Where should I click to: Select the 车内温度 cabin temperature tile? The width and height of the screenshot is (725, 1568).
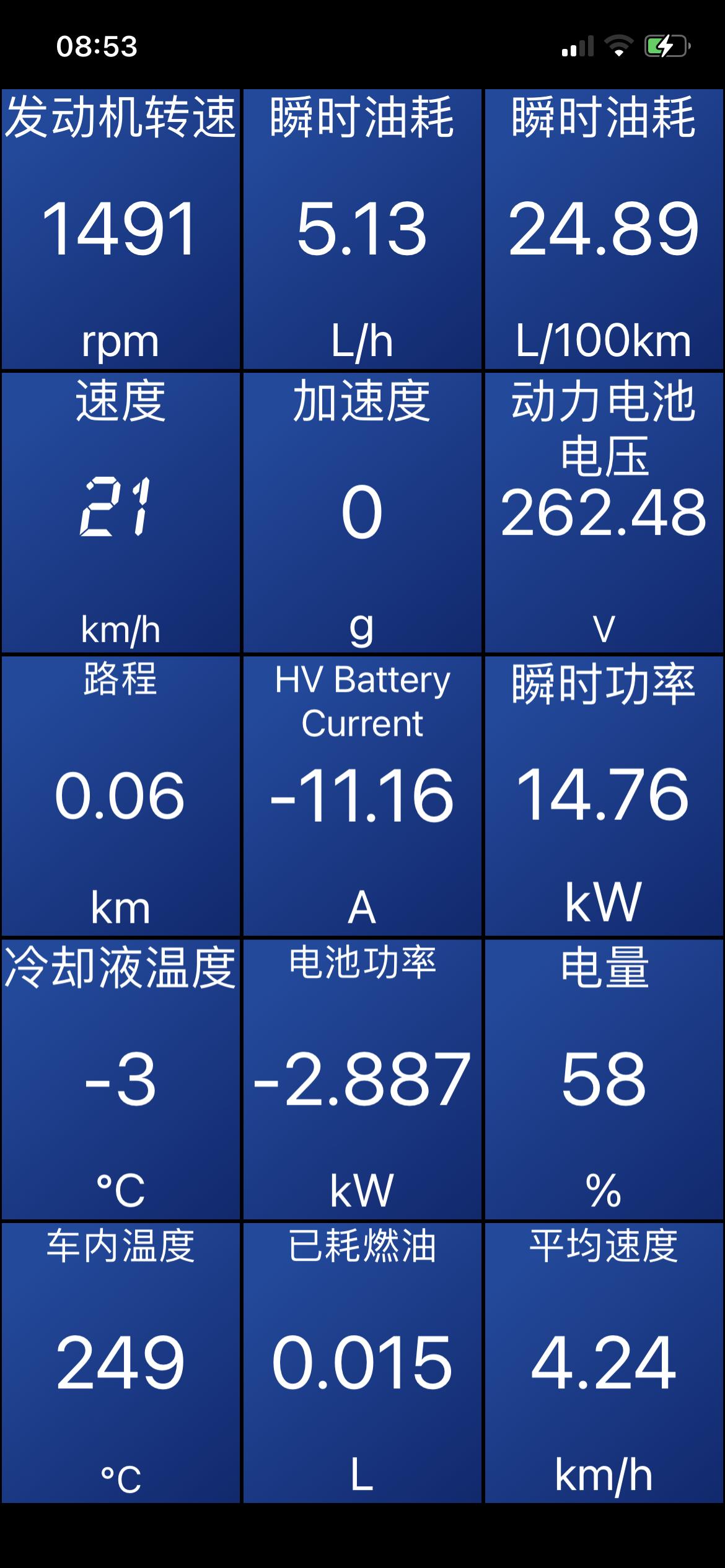pos(120,1362)
